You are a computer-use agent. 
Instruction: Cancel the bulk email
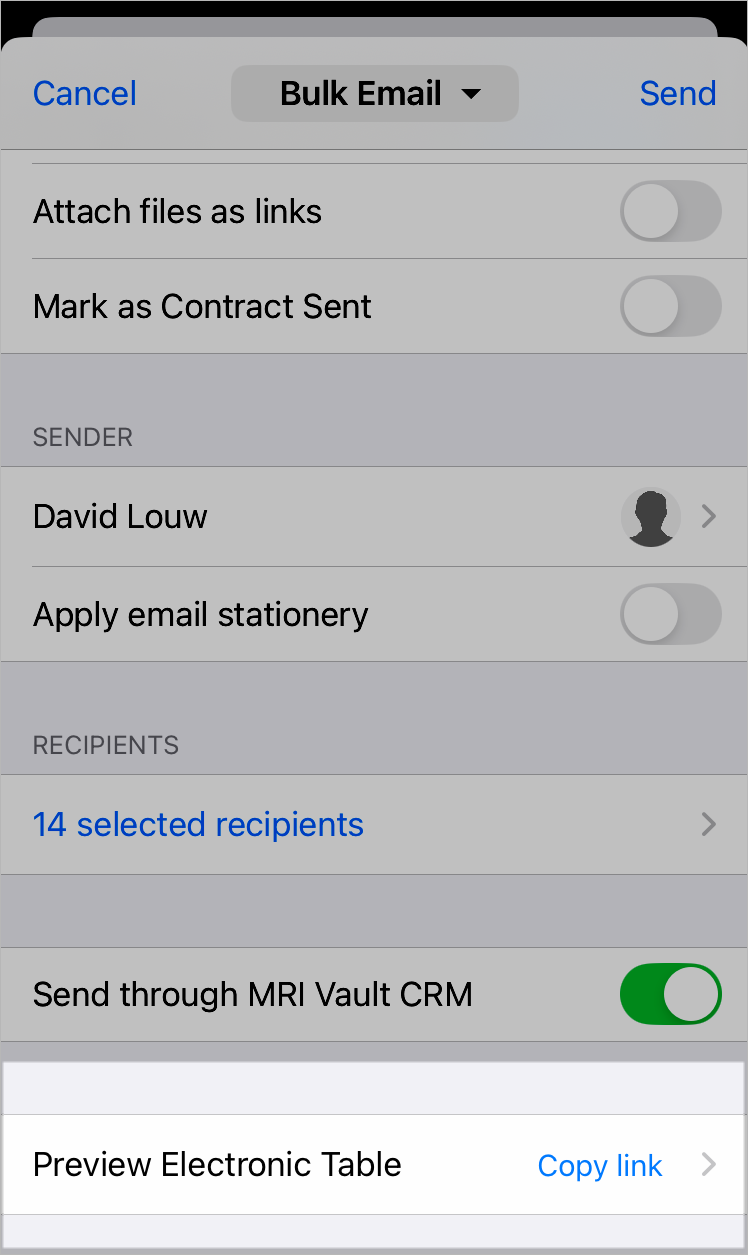85,93
